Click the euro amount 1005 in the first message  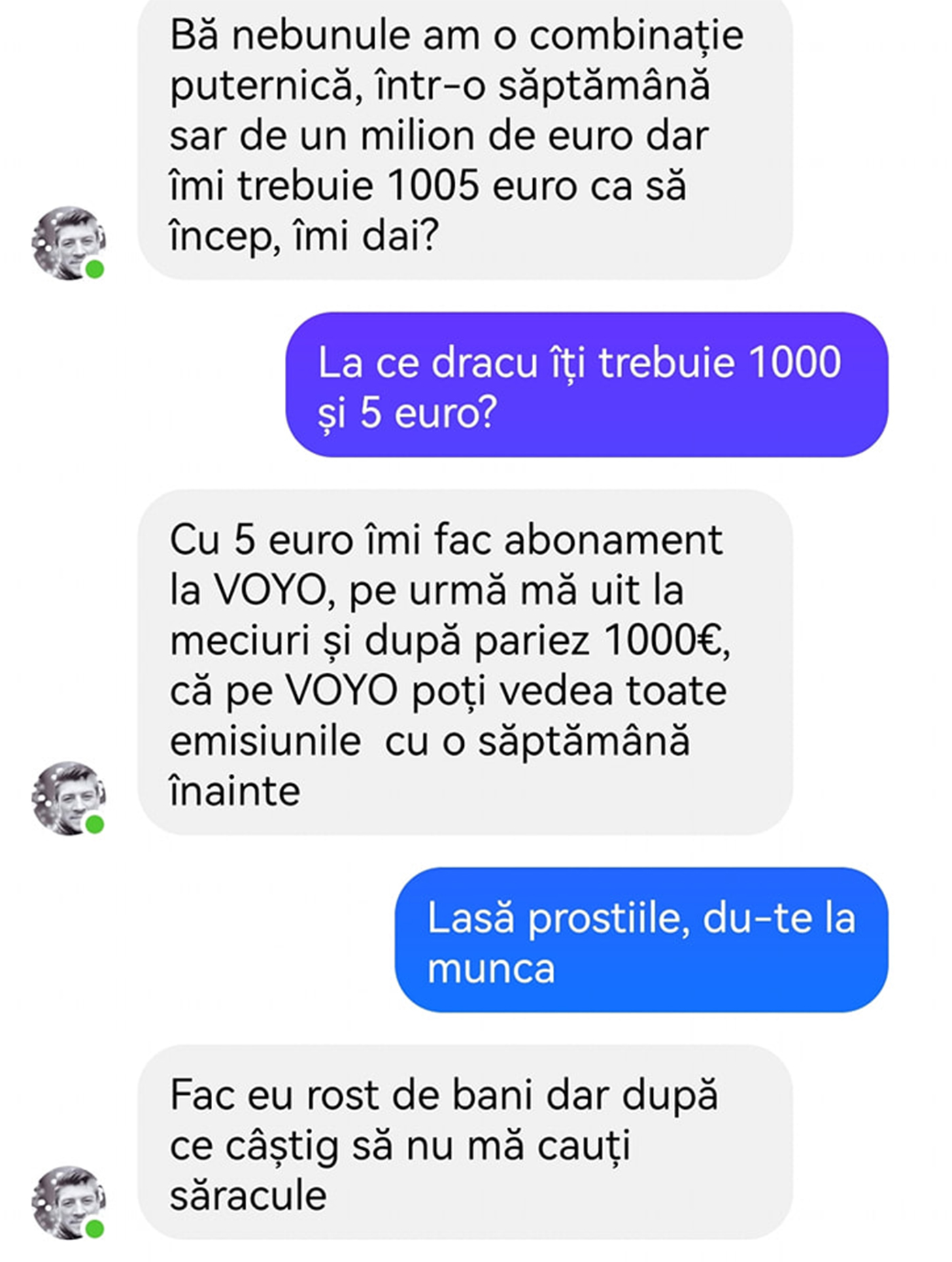(435, 184)
